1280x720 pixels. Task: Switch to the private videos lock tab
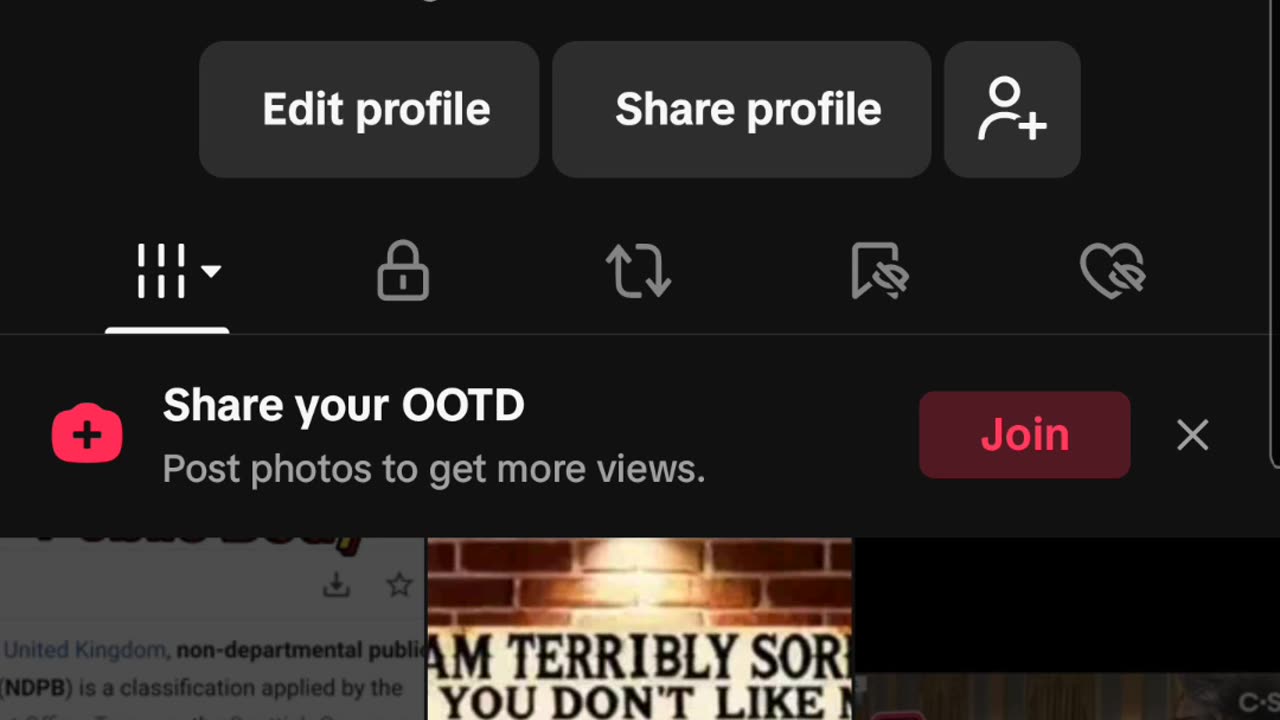coord(402,271)
